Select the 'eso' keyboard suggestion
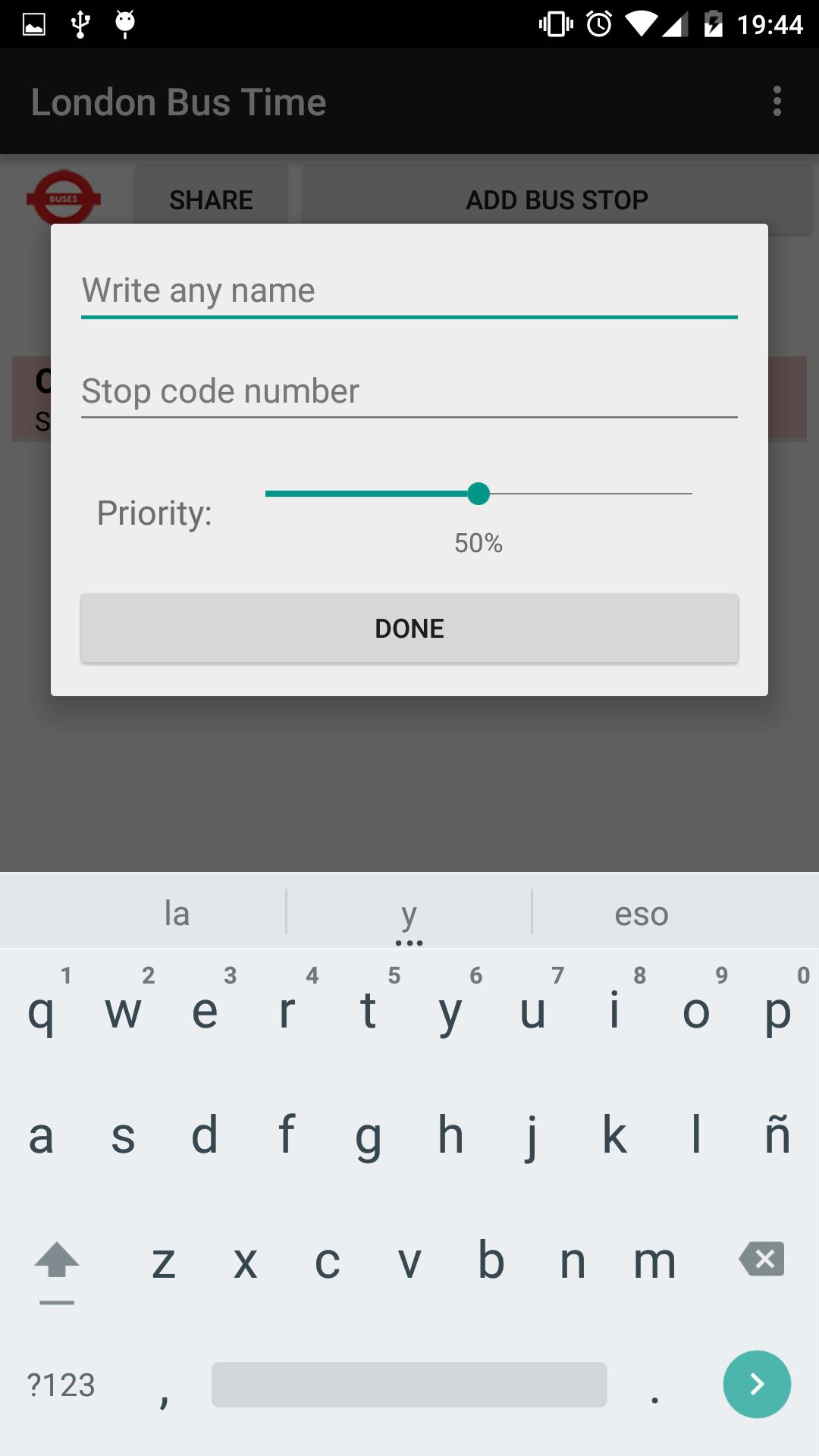Screen dimensions: 819x1456 pos(642,914)
